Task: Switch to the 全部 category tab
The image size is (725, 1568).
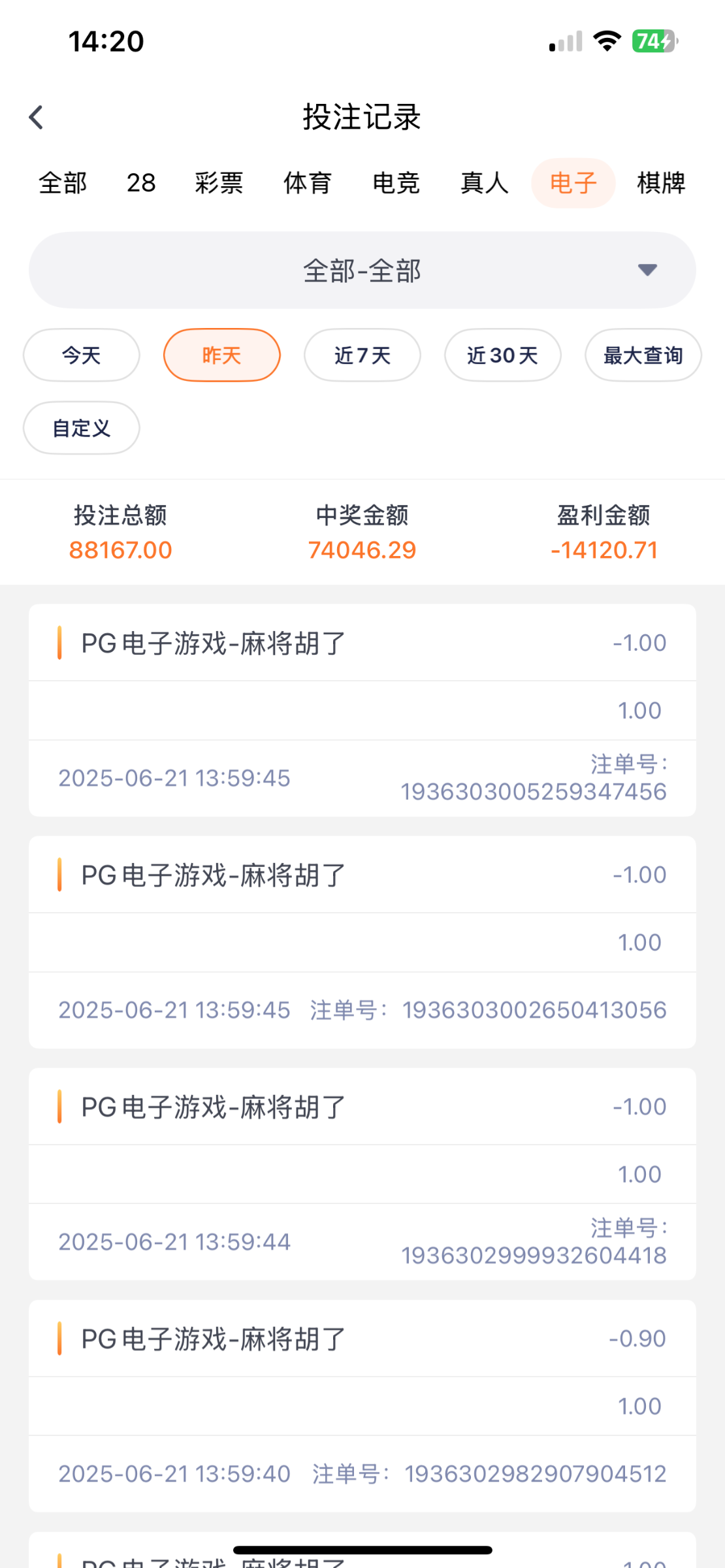Action: pos(63,183)
